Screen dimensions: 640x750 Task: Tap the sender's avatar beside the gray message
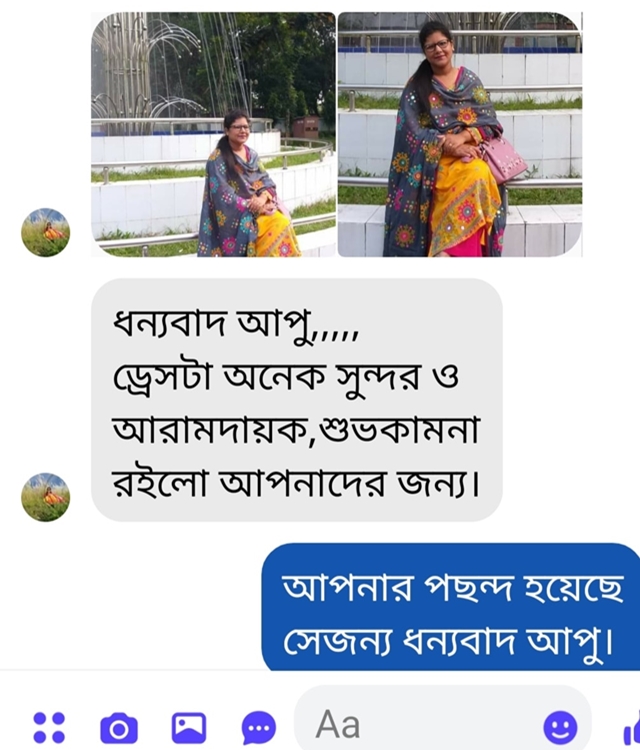click(46, 497)
